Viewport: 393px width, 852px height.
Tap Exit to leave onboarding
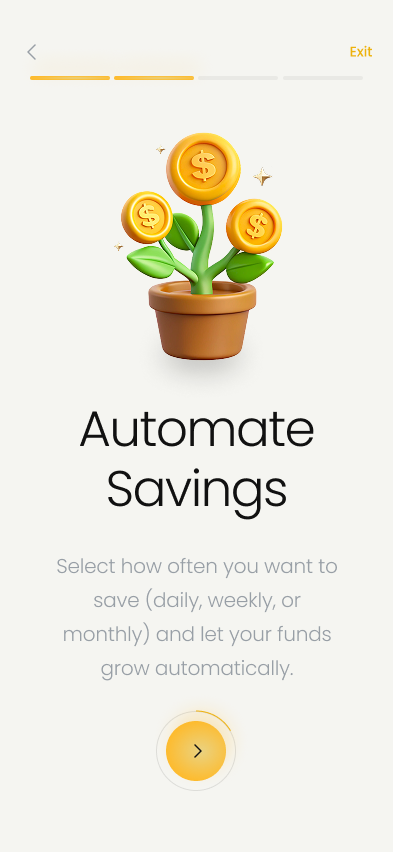(x=360, y=52)
